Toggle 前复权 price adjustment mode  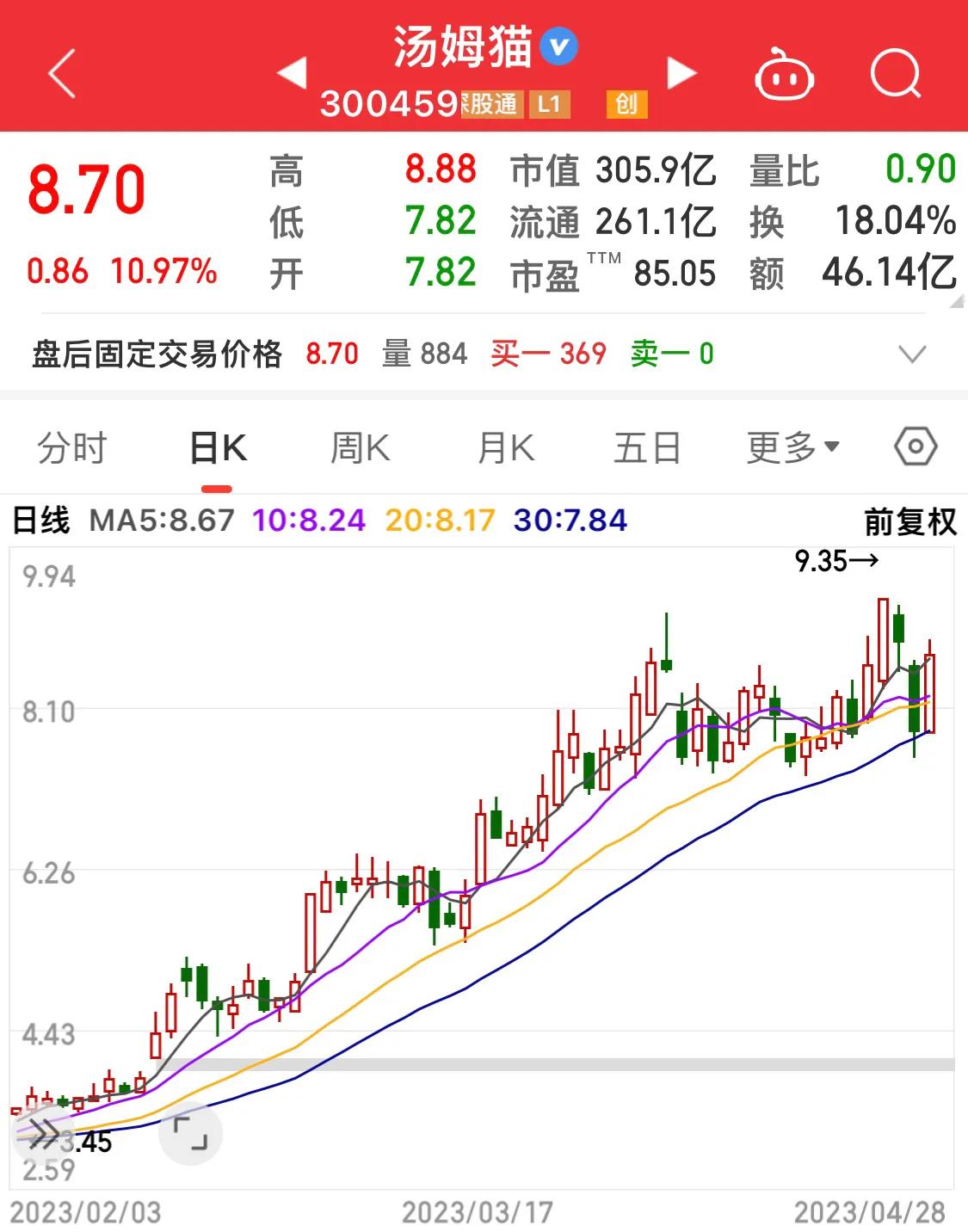click(909, 520)
